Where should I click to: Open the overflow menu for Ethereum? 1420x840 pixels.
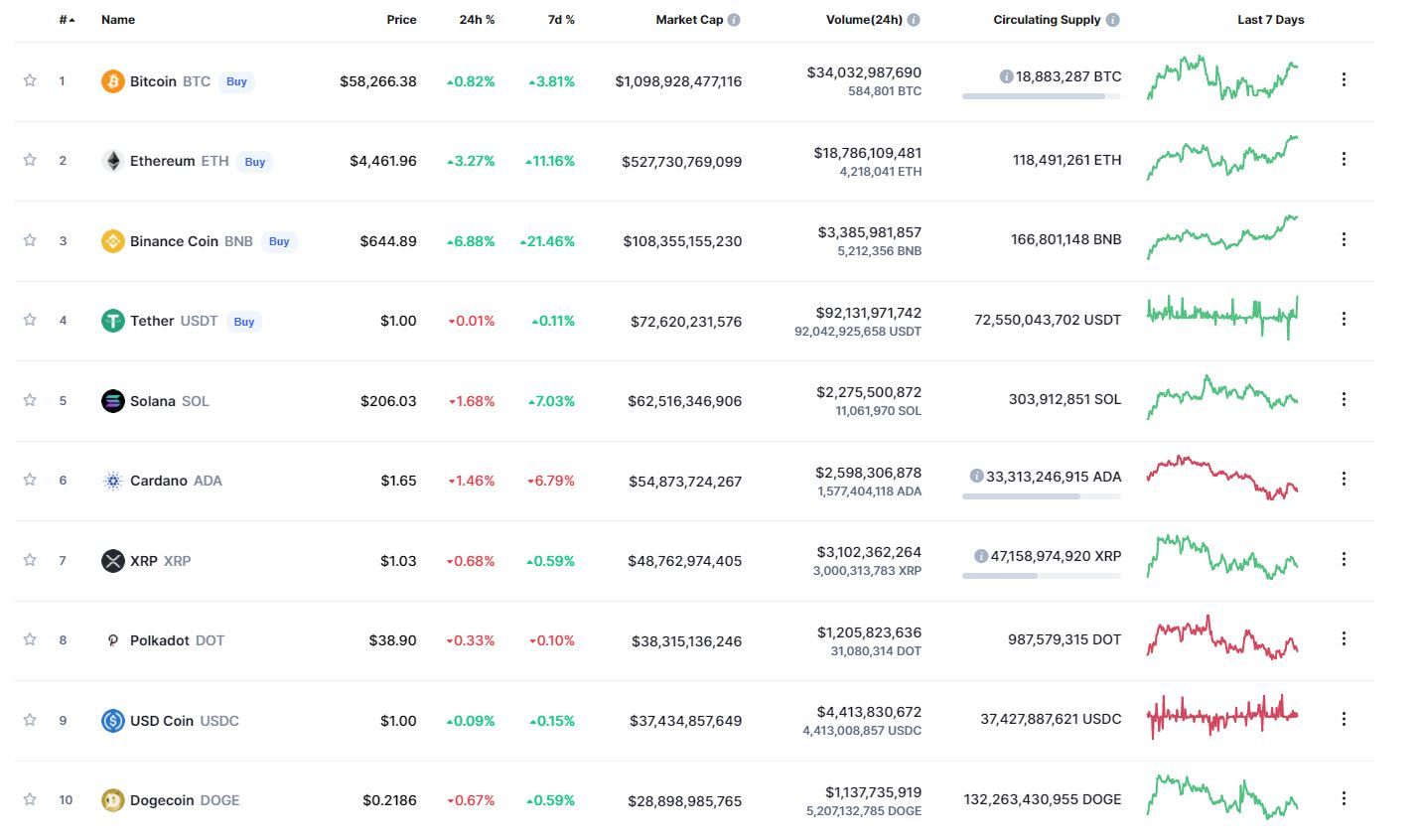pyautogui.click(x=1344, y=159)
